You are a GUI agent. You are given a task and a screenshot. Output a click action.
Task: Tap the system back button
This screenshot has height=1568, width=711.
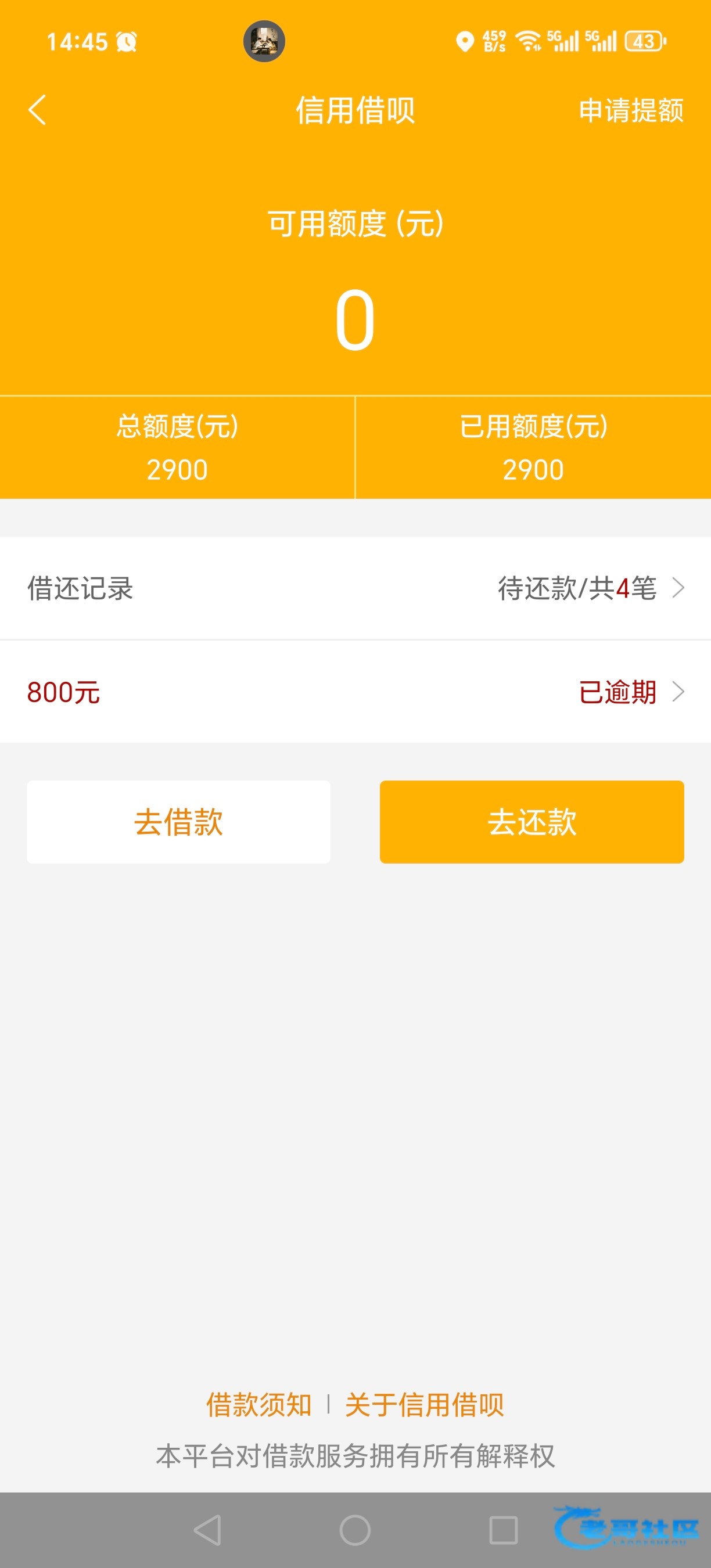pos(207,1530)
